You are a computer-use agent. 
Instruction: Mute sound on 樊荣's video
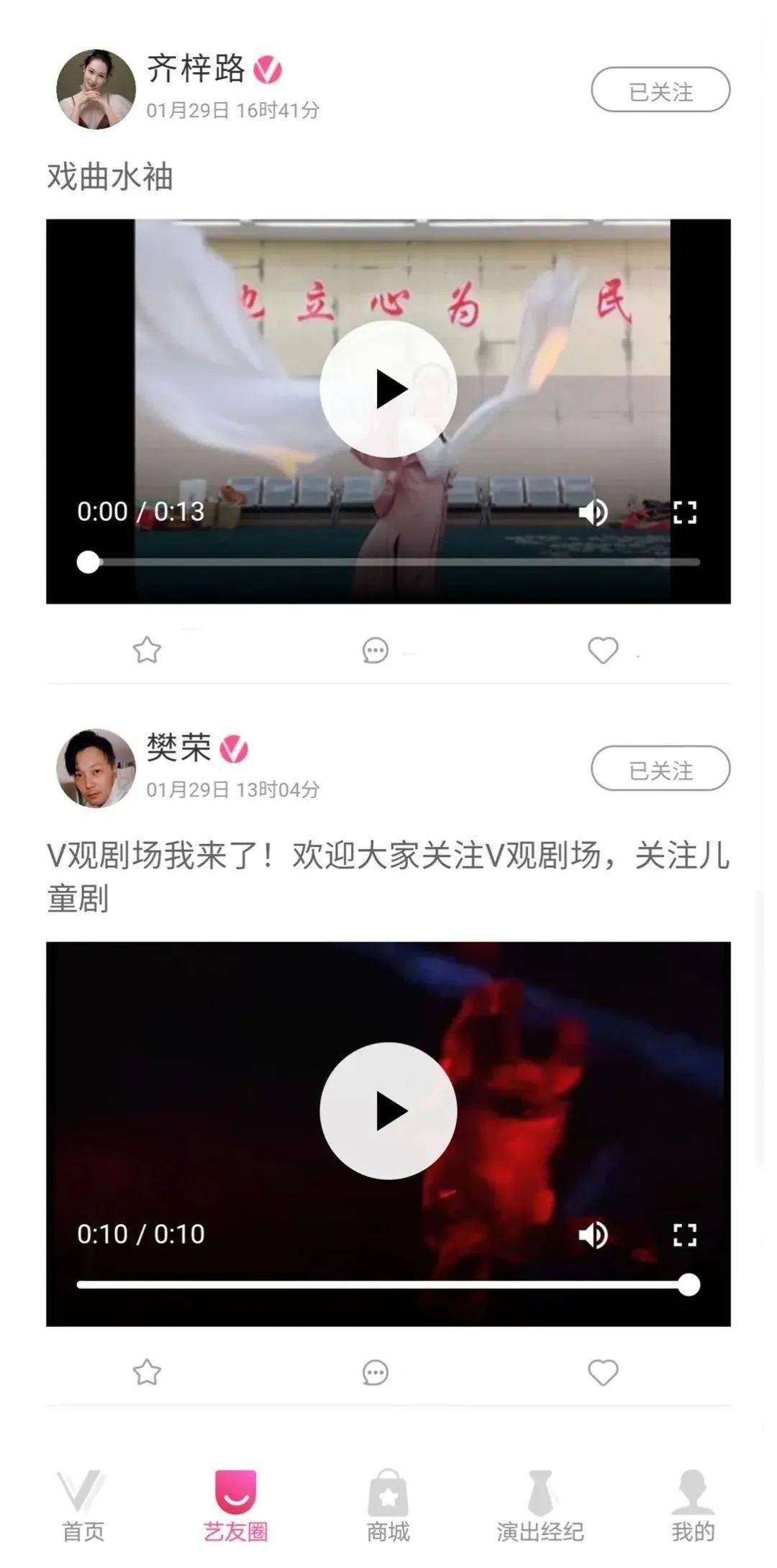click(x=593, y=1235)
